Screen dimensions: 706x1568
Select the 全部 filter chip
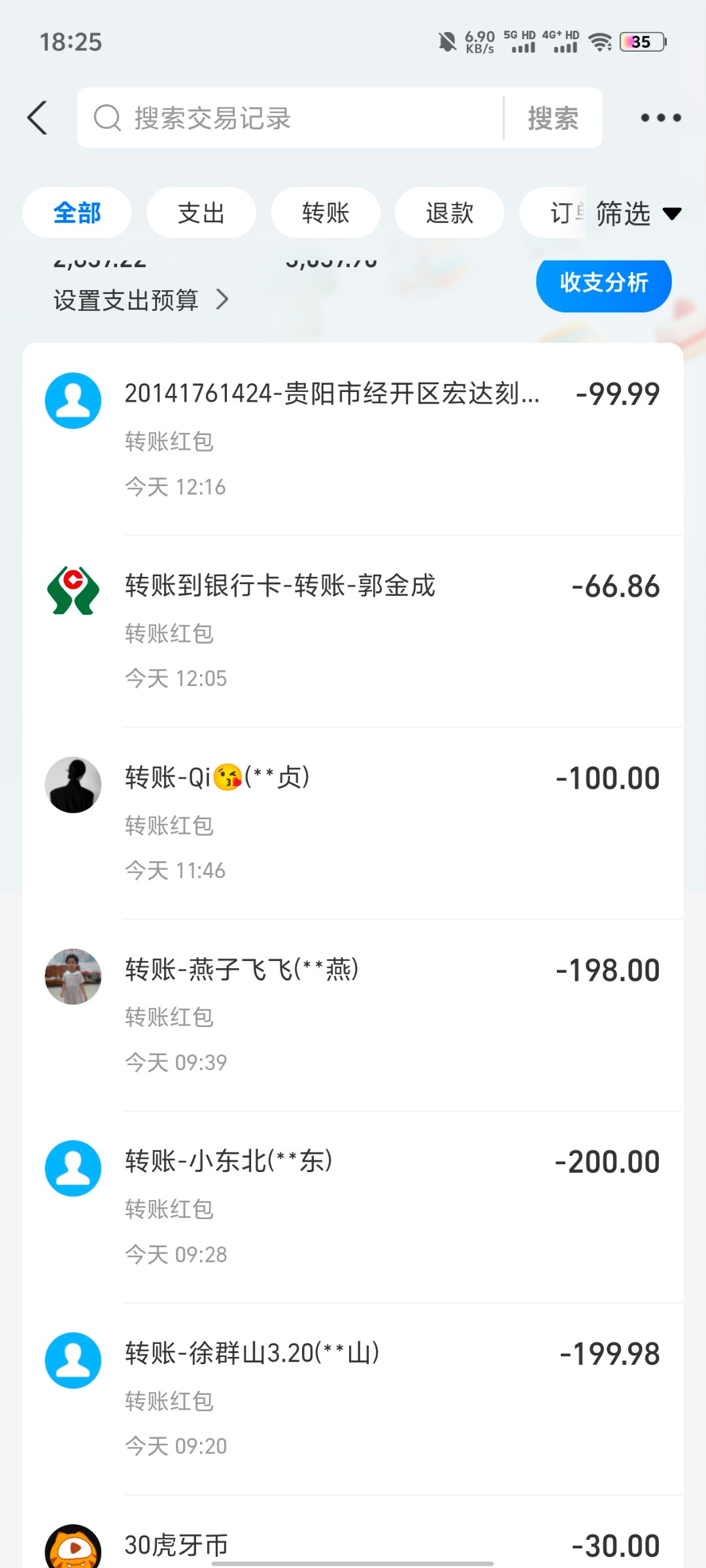click(77, 213)
